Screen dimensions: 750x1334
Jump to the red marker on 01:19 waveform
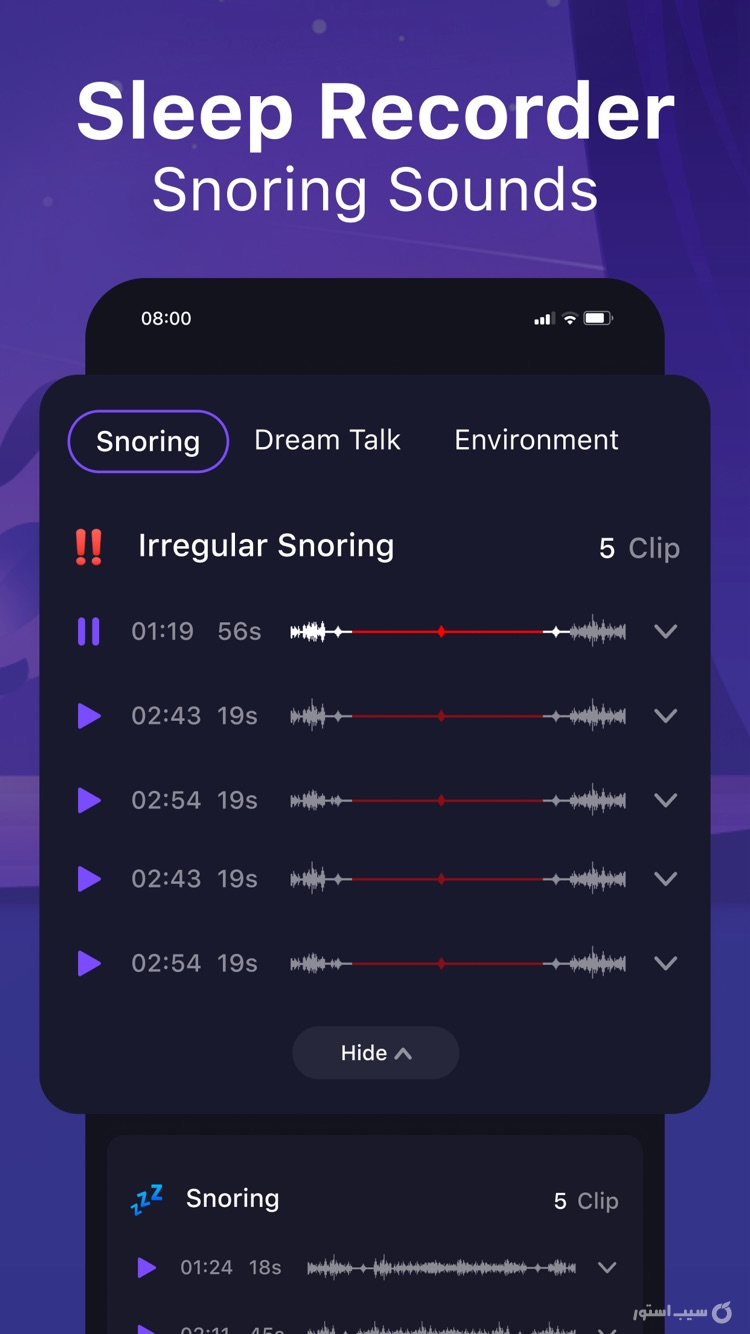tap(441, 631)
